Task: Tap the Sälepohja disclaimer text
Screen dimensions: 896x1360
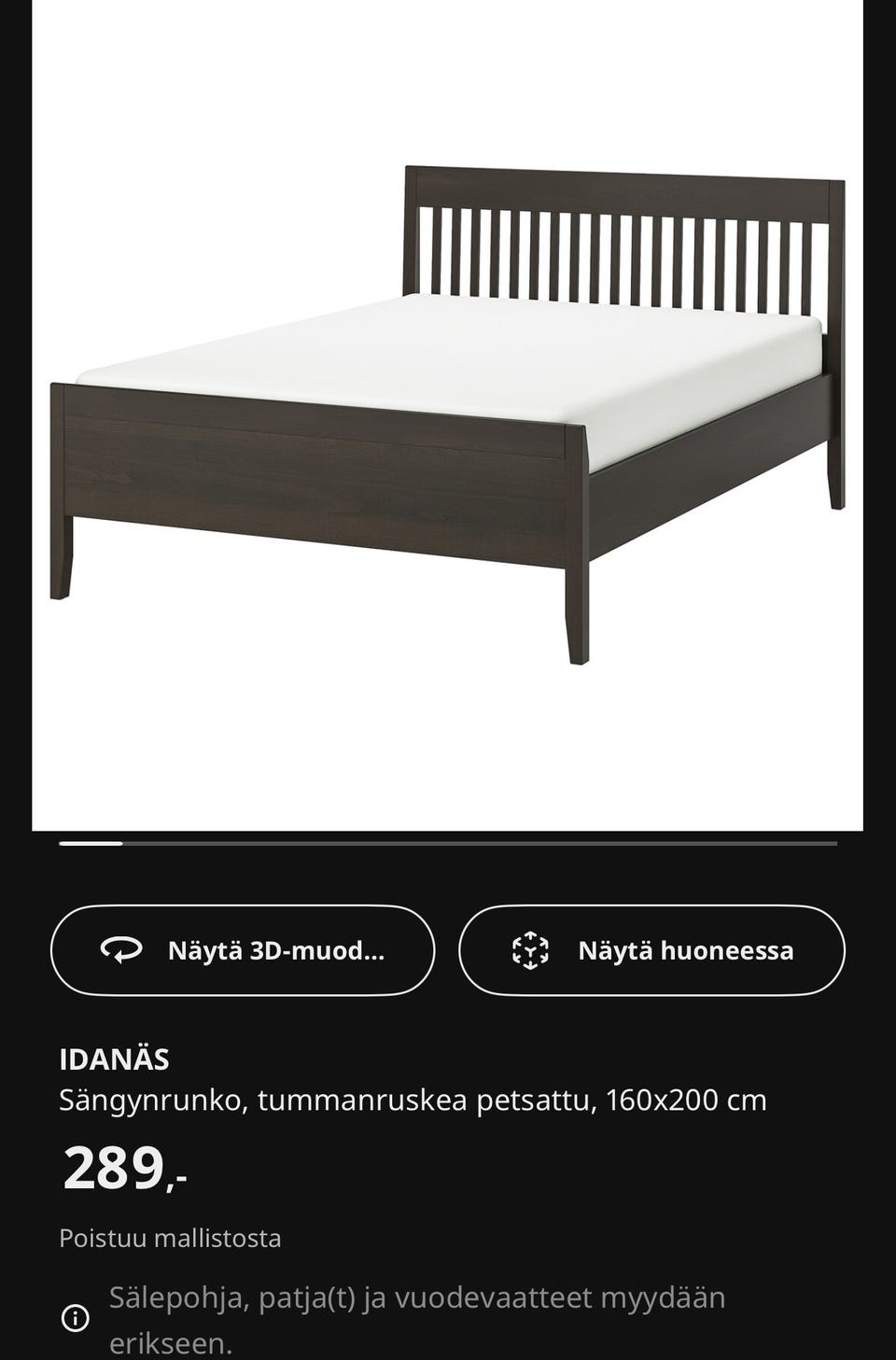Action: [x=419, y=1297]
